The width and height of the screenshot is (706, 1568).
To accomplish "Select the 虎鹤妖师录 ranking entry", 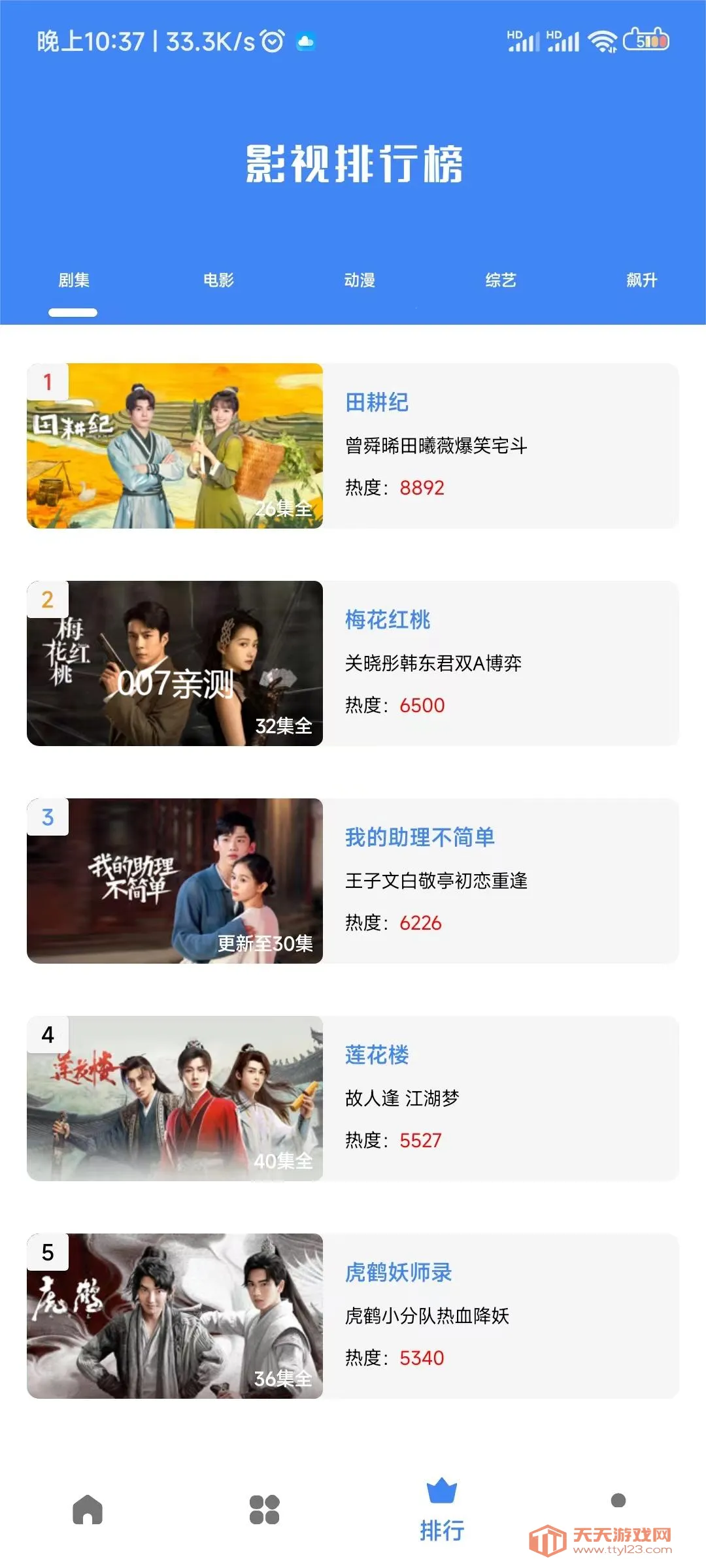I will coord(353,1316).
